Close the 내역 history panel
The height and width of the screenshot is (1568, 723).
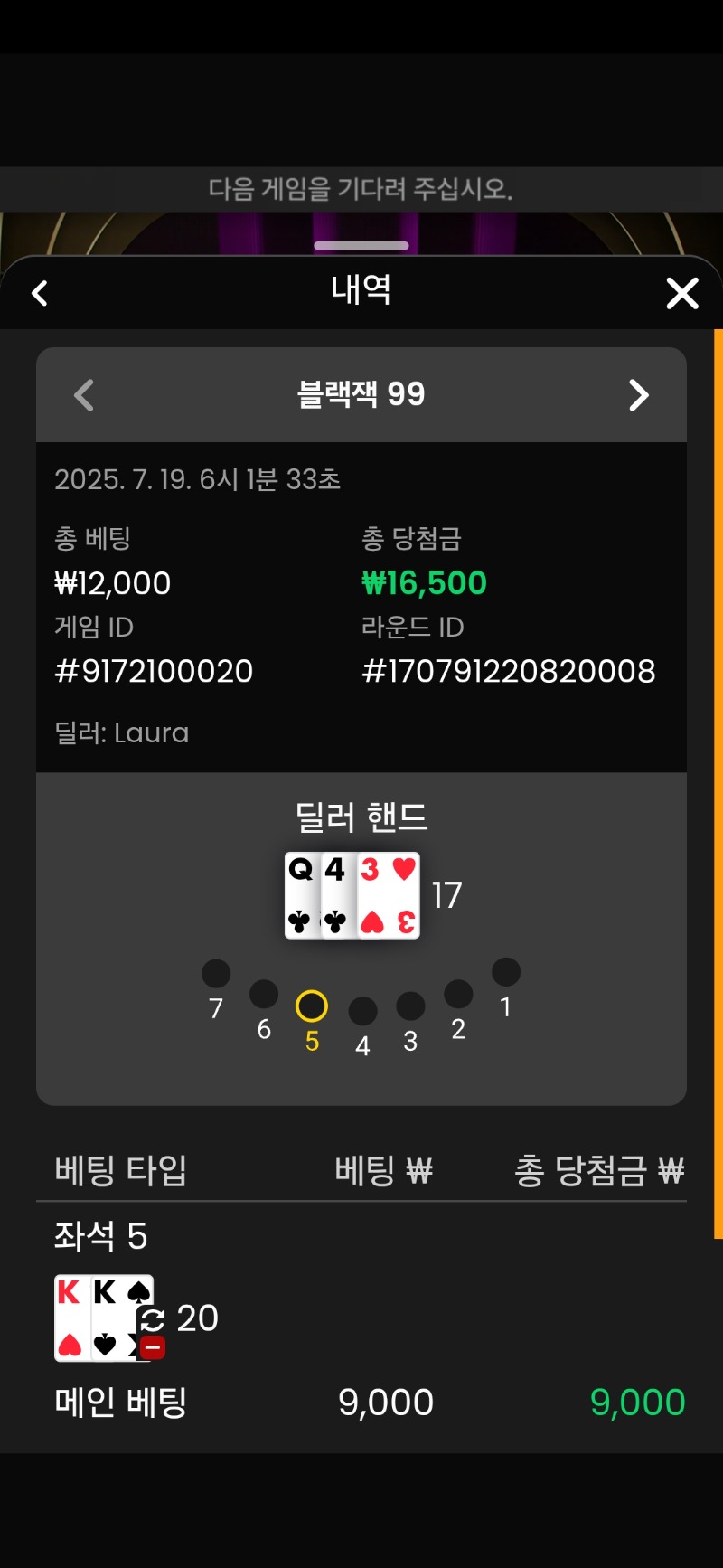click(682, 293)
